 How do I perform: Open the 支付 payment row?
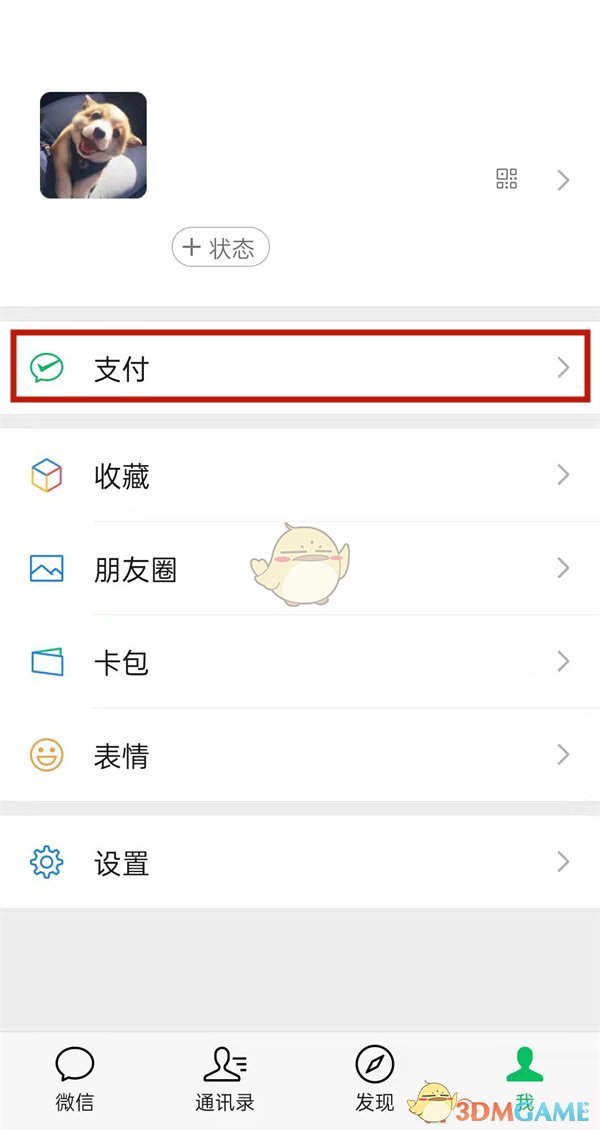(x=300, y=368)
